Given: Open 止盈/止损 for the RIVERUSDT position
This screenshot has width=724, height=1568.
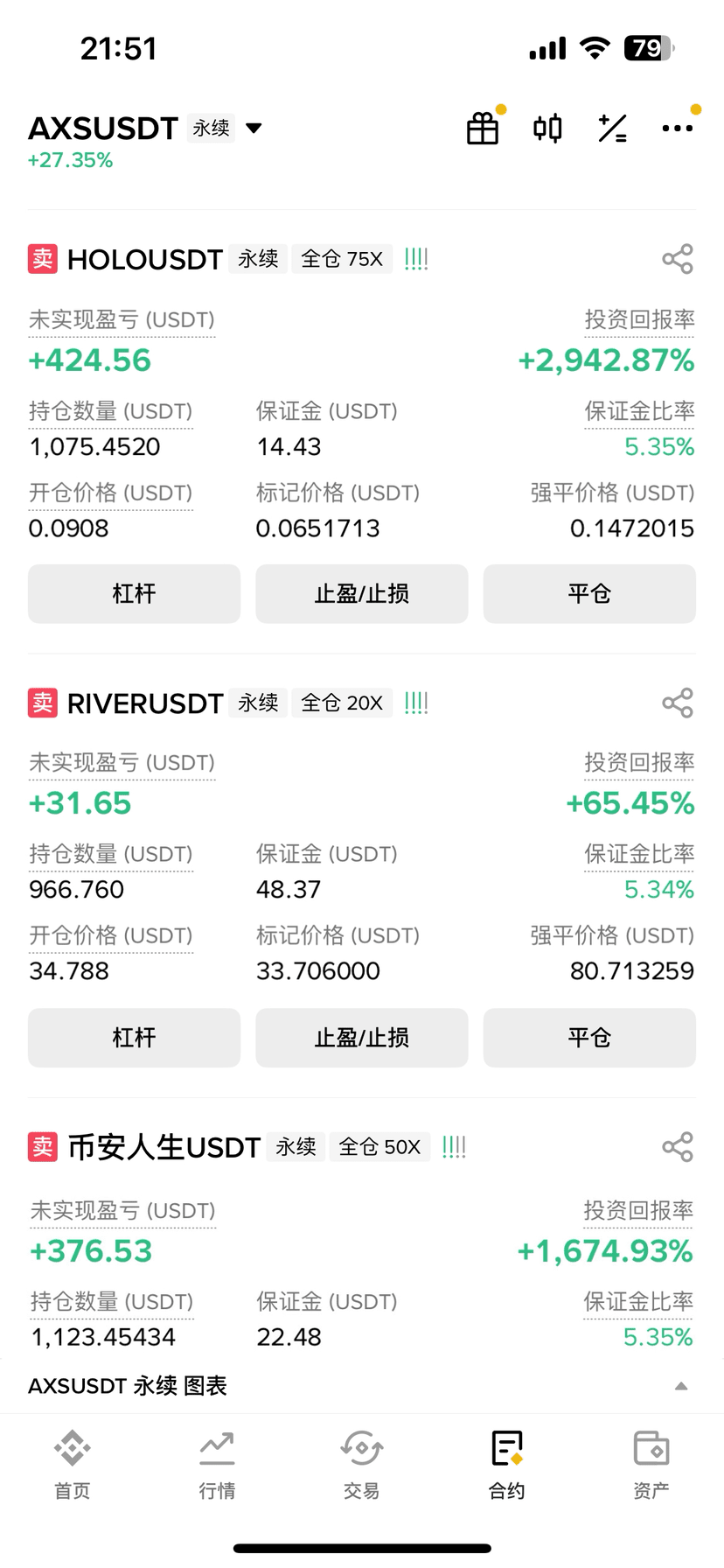Looking at the screenshot, I should 361,1038.
